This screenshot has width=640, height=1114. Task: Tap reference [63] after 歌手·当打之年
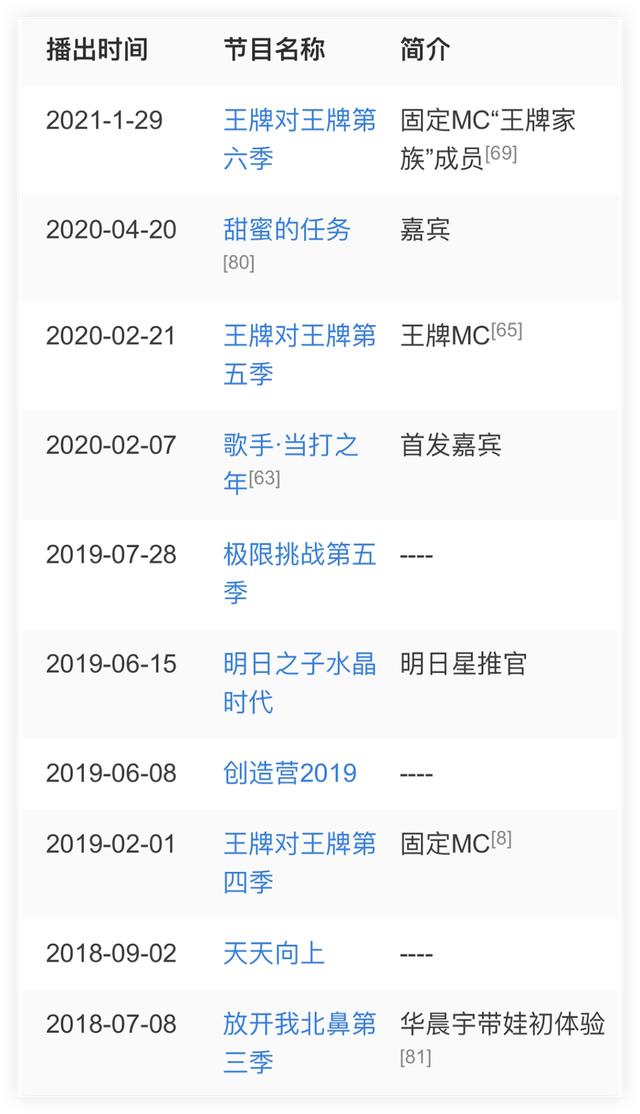264,478
